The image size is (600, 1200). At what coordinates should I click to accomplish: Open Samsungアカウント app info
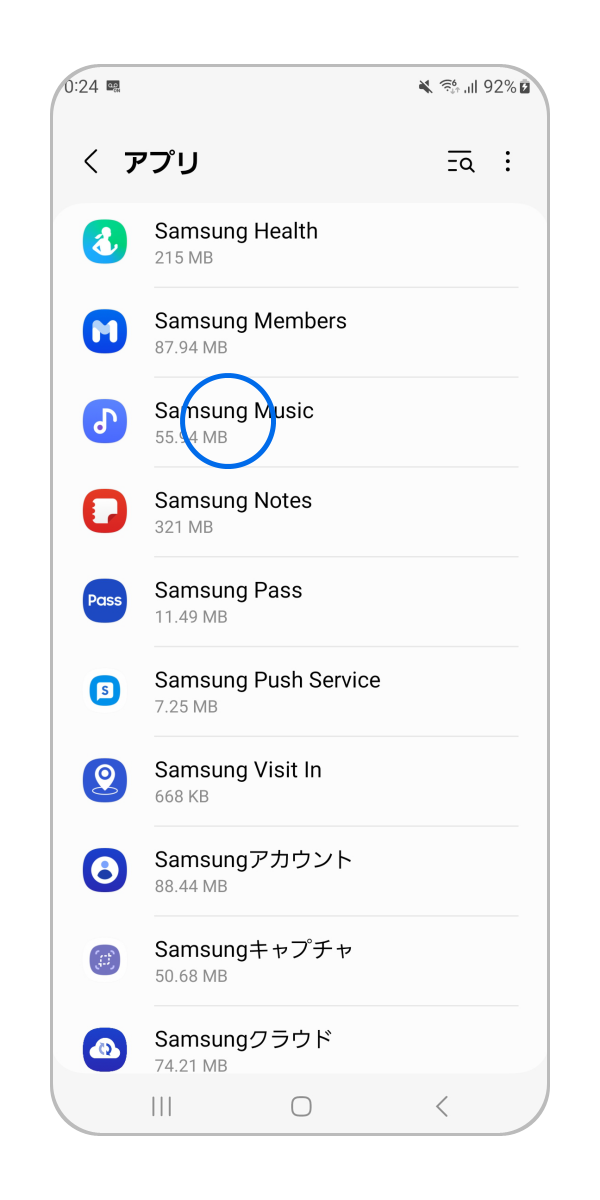pos(300,871)
